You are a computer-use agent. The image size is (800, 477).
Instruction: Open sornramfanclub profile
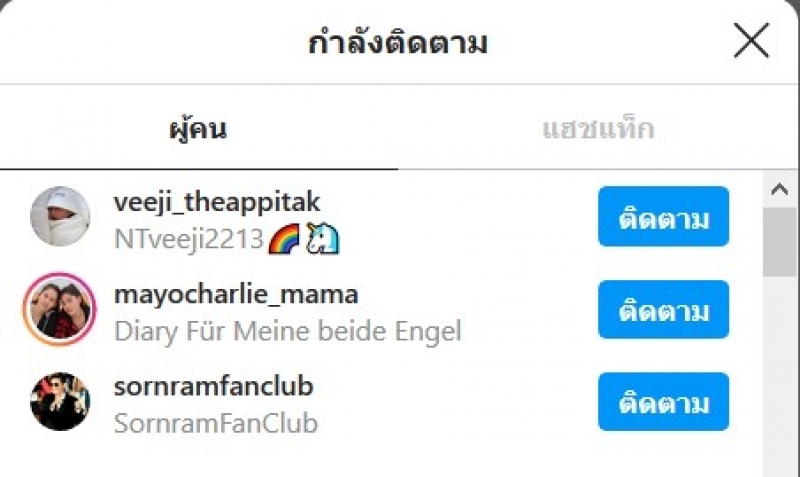[x=214, y=387]
